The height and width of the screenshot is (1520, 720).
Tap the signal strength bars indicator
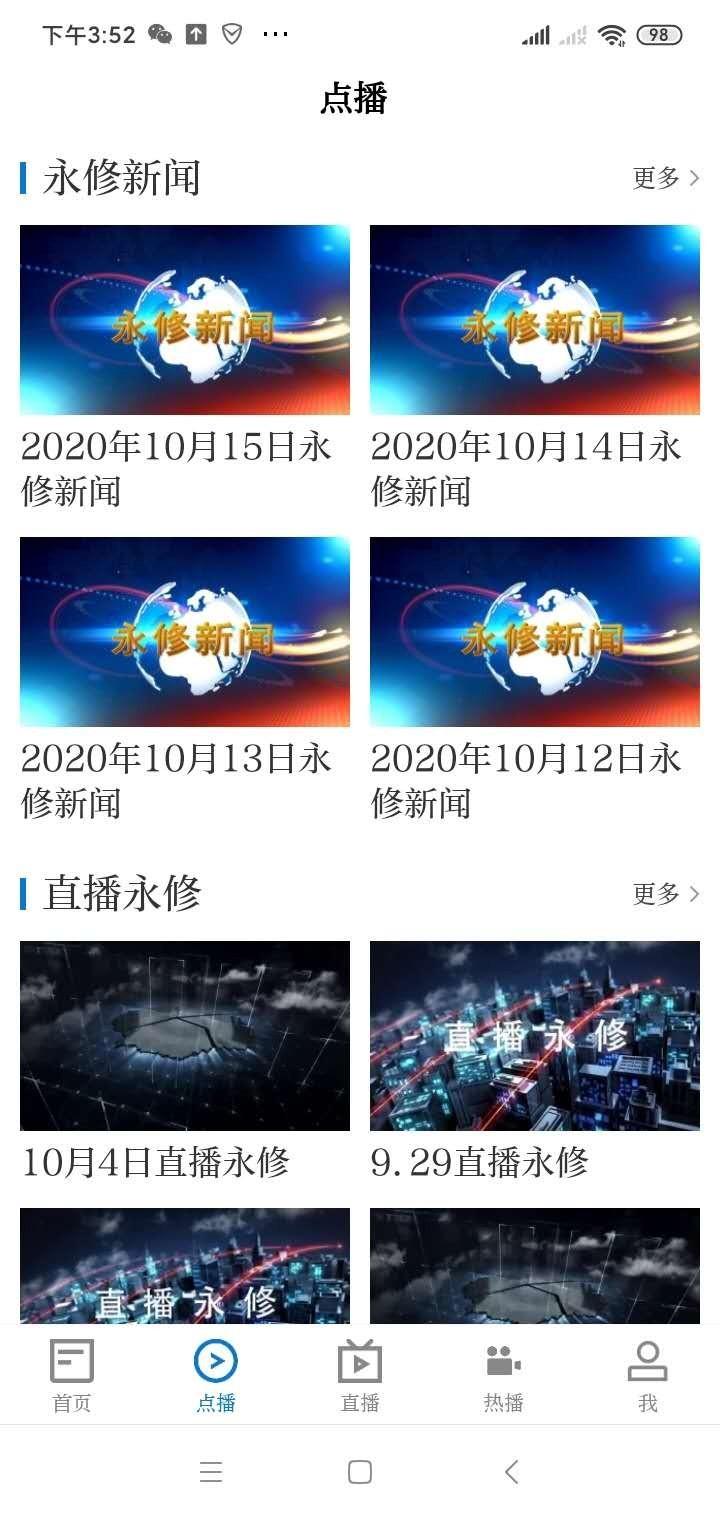coord(537,33)
